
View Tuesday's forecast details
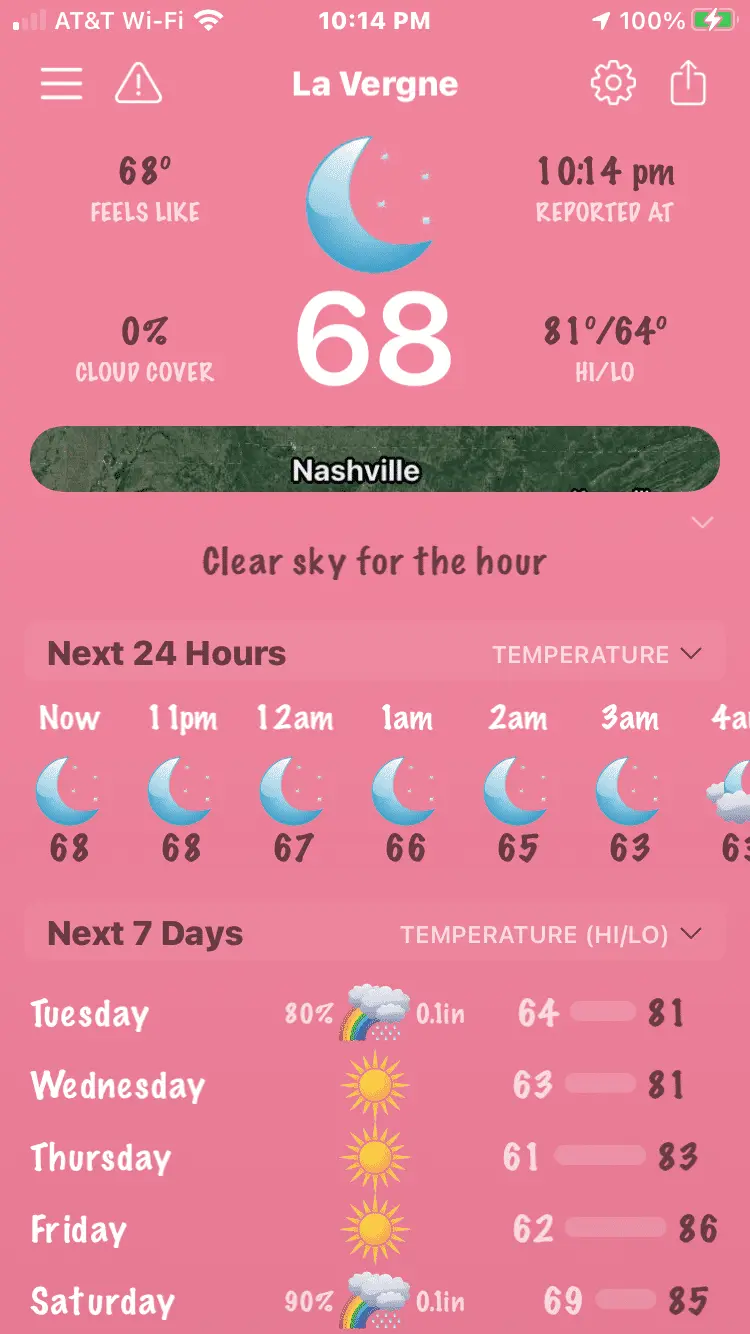[375, 1014]
